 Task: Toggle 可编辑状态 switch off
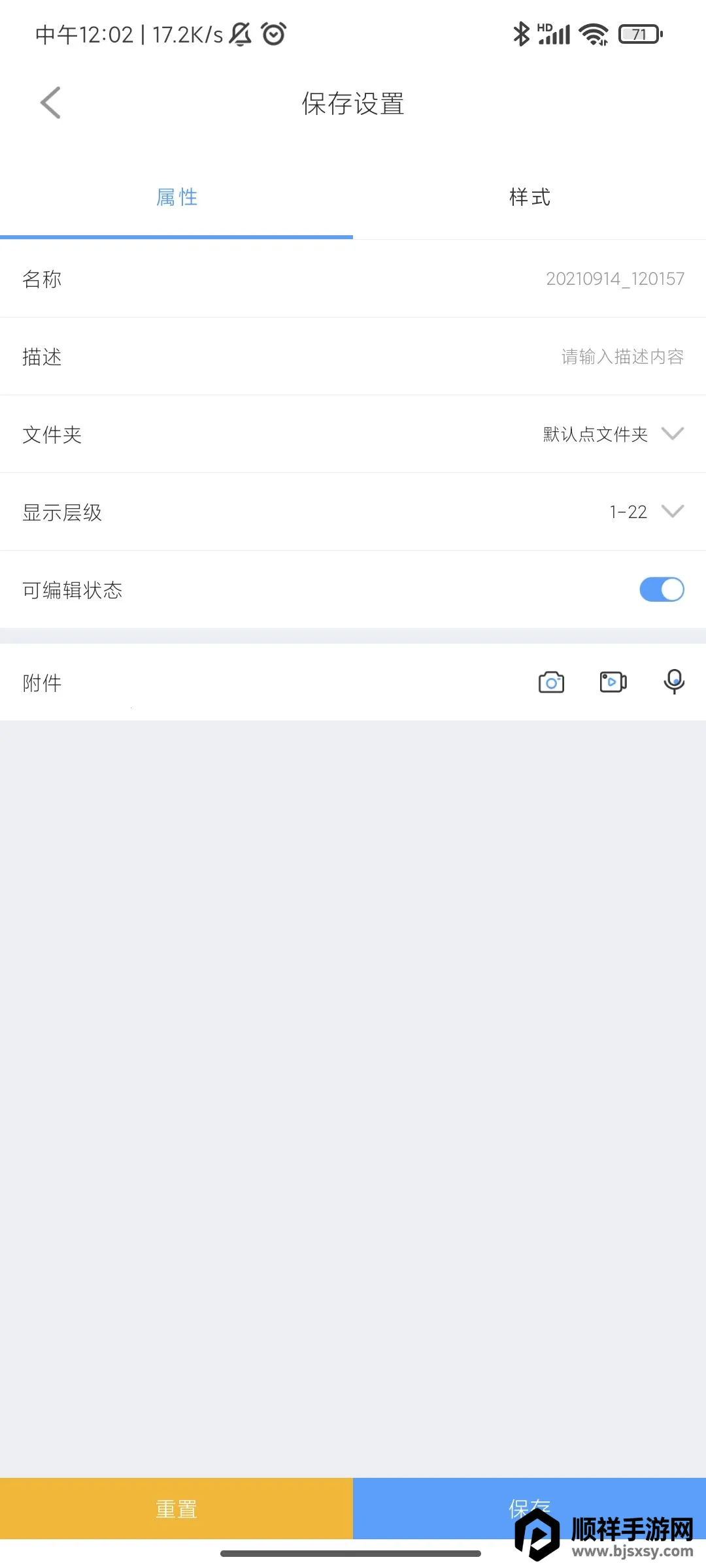click(x=662, y=589)
